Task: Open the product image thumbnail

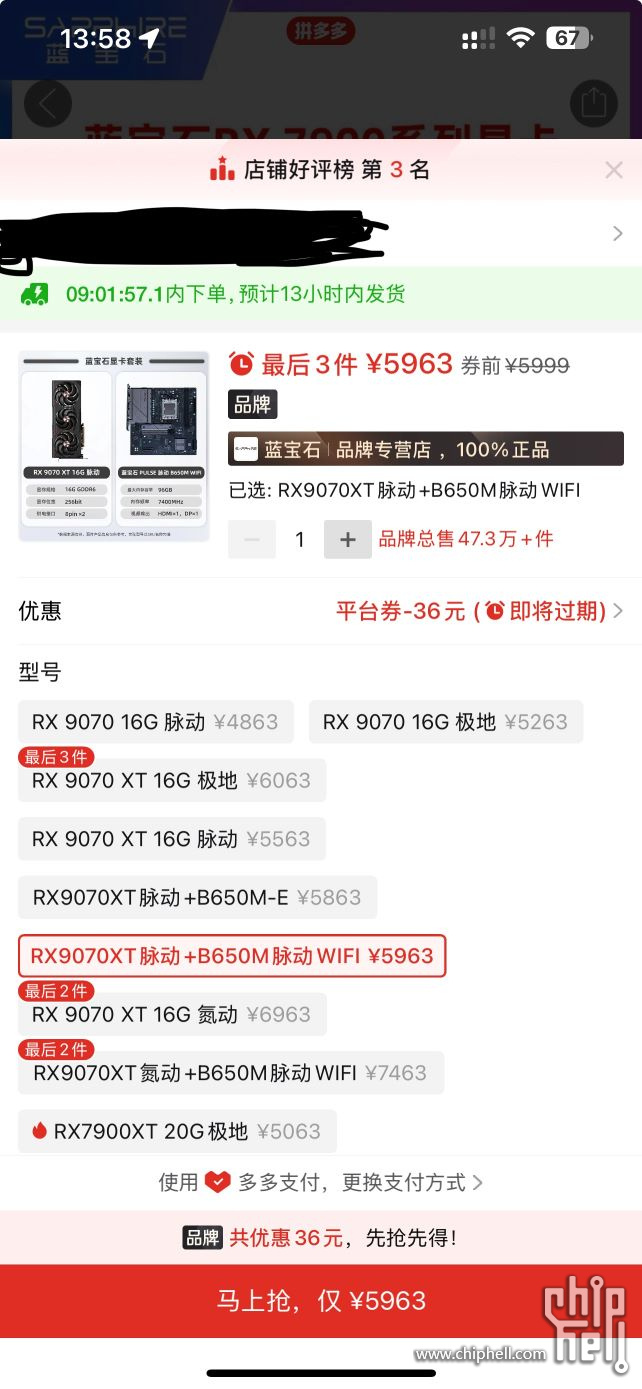Action: (114, 446)
